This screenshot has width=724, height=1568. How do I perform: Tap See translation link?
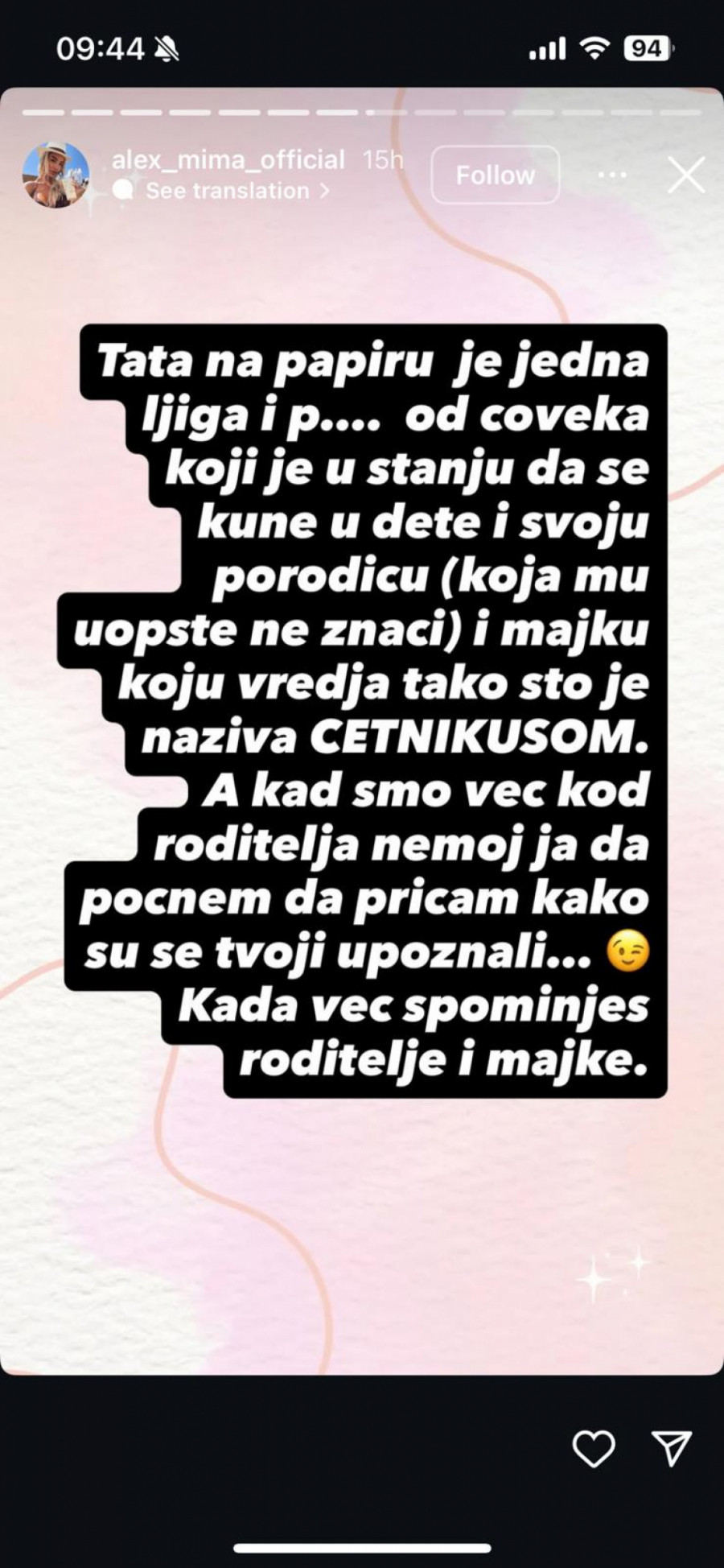click(x=227, y=191)
